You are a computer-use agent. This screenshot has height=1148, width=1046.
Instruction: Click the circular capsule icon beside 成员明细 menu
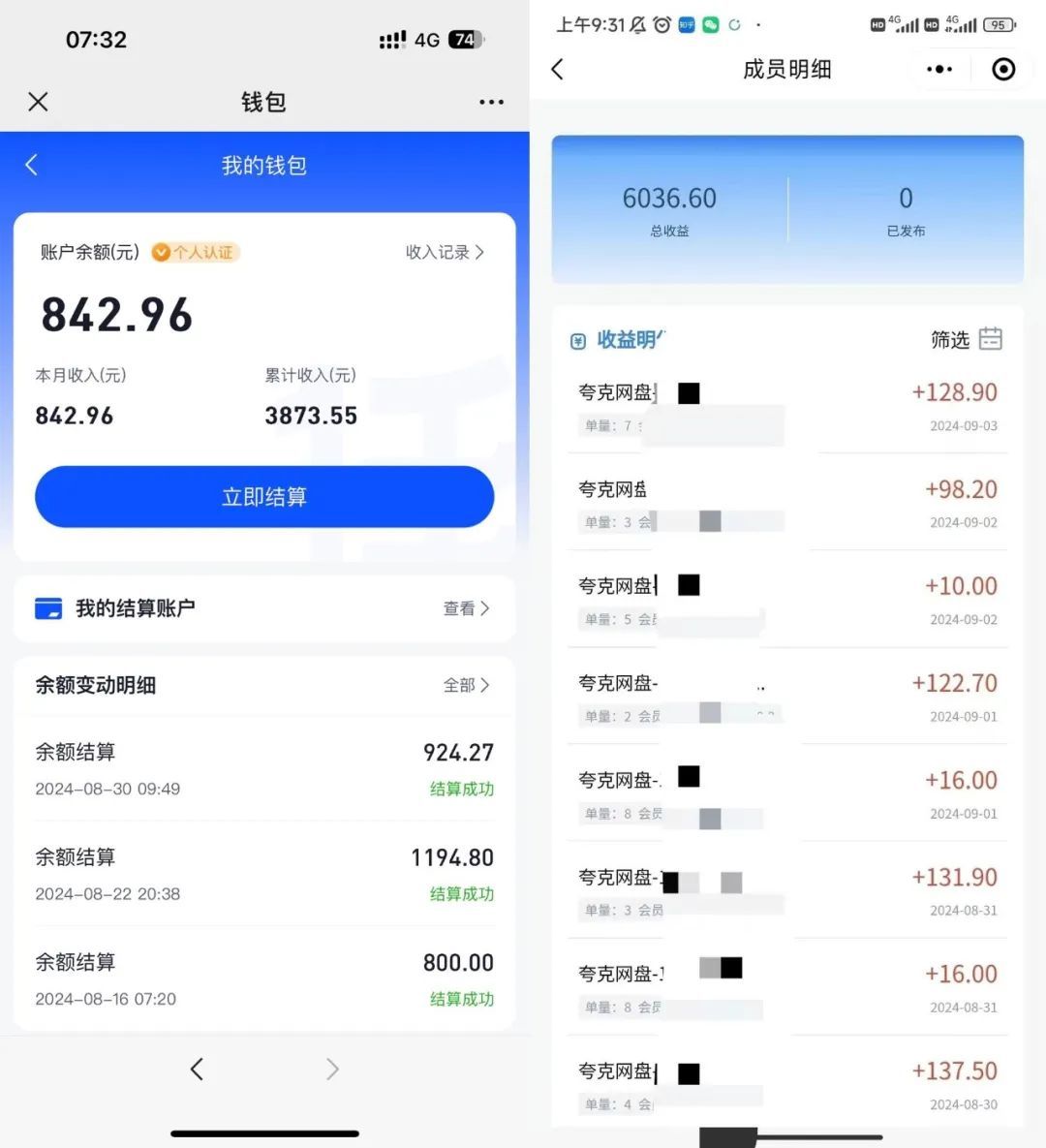[x=1003, y=69]
